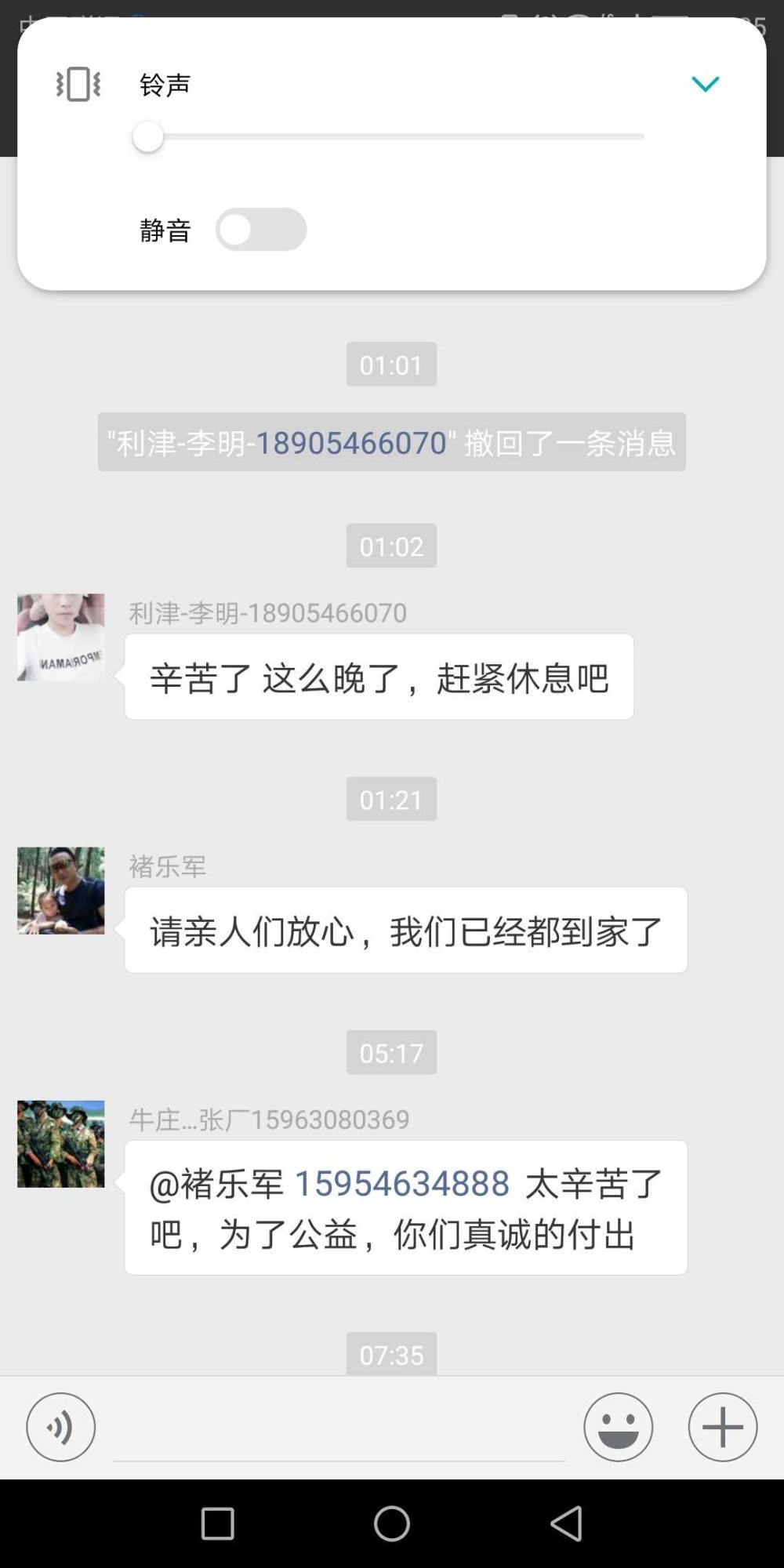
Task: Open 利津-李明's profile avatar
Action: coord(61,637)
